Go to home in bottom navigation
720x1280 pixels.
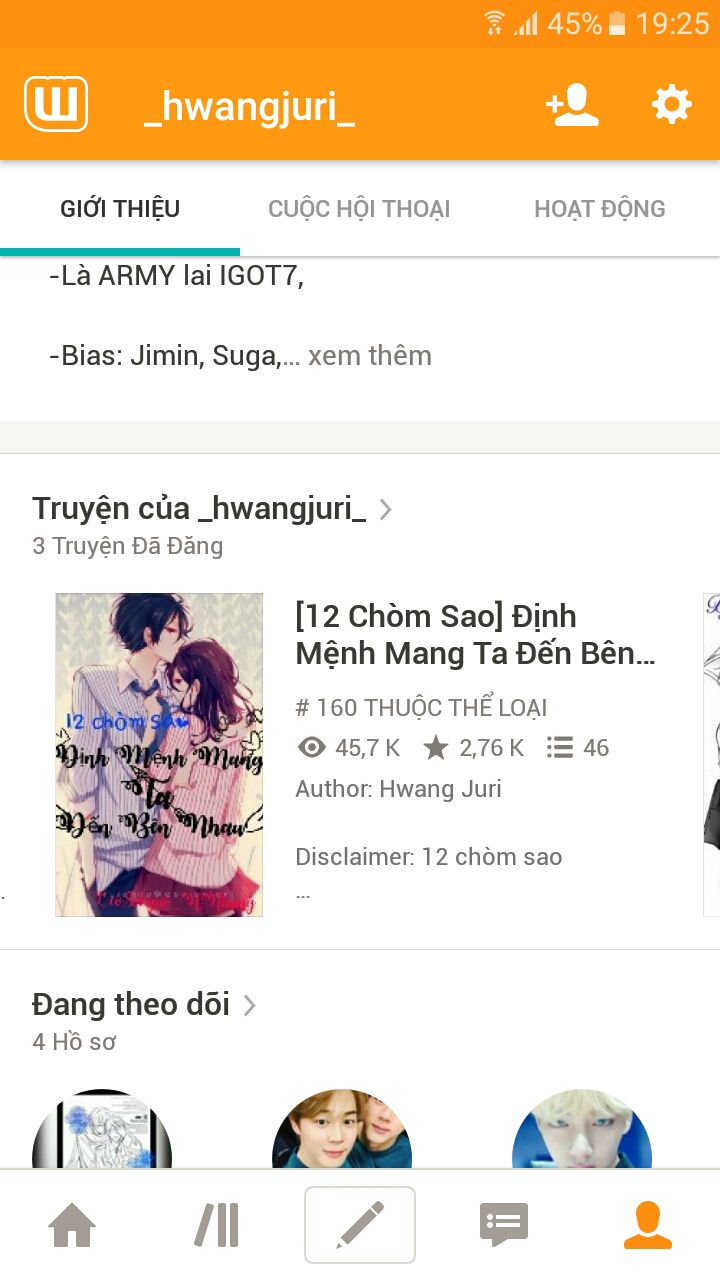72,1225
